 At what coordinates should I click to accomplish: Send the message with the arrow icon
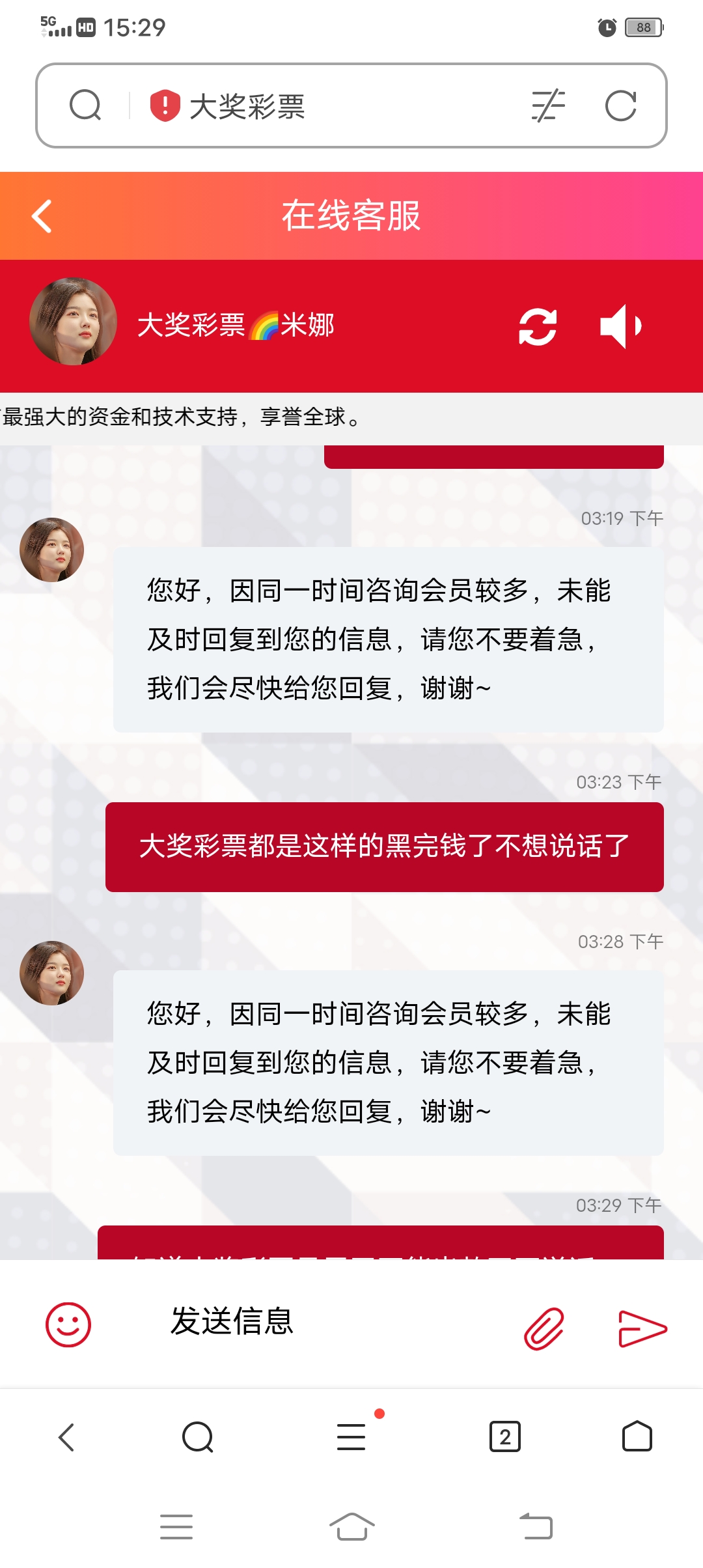(x=642, y=1328)
